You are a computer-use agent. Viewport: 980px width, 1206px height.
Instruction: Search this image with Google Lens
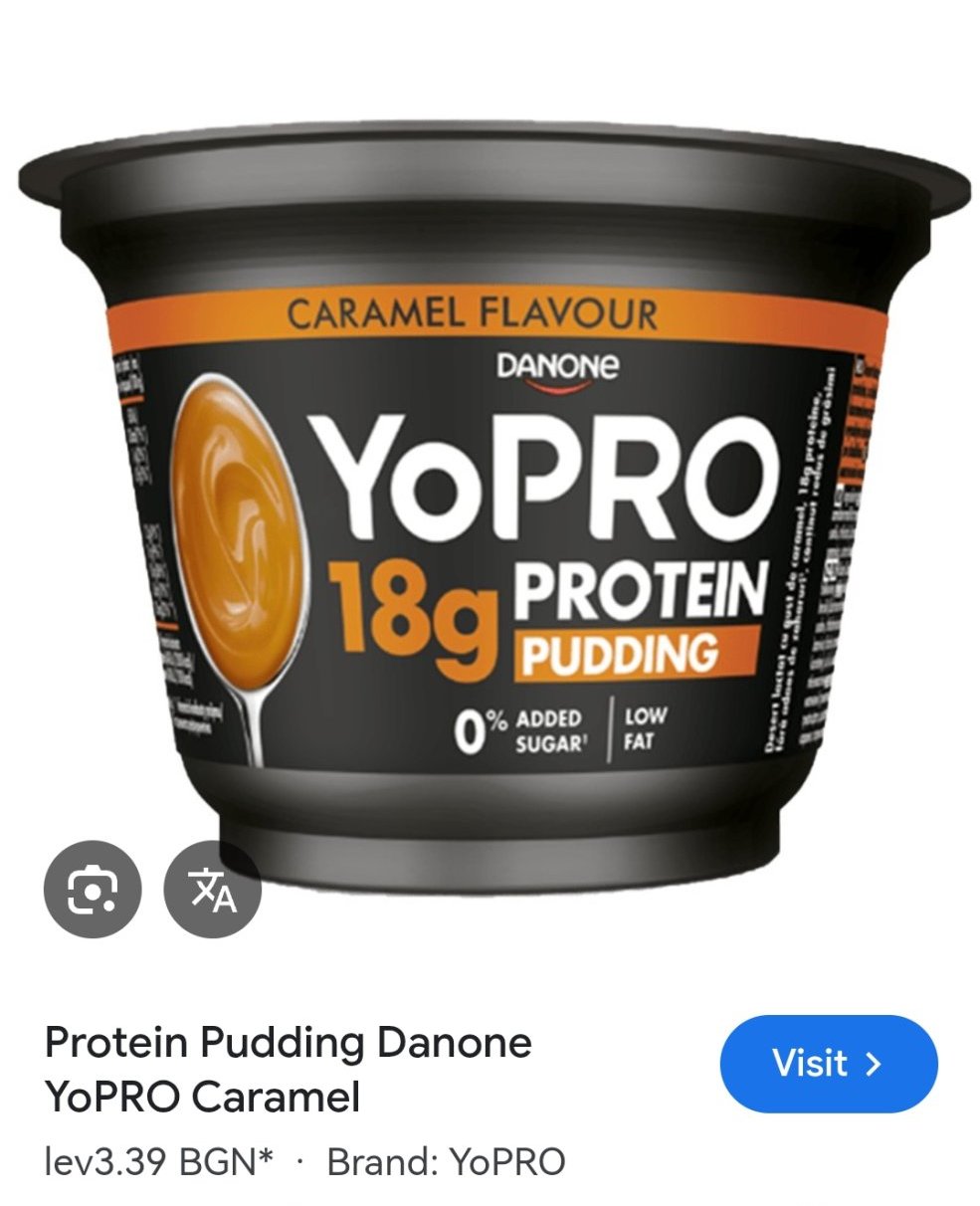(x=93, y=890)
